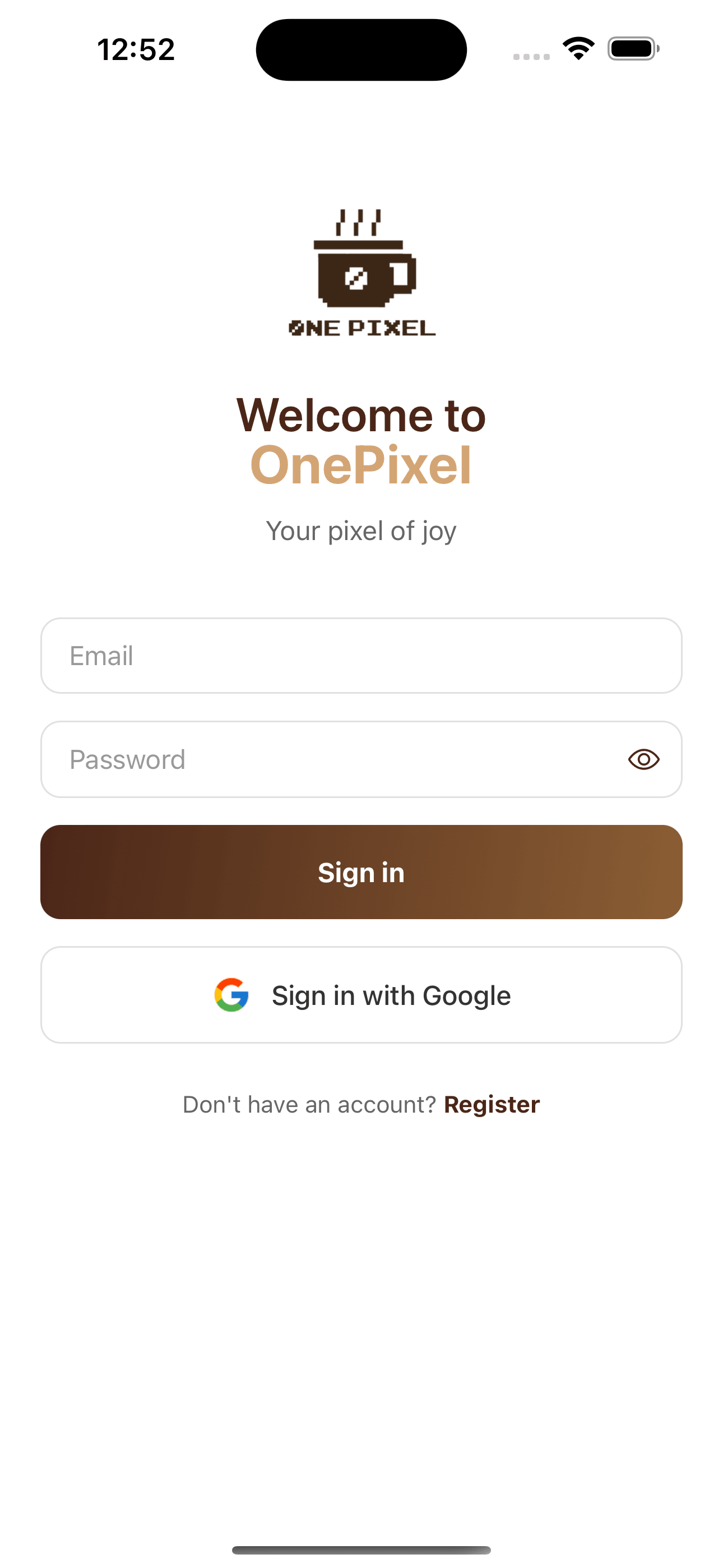This screenshot has height=1568, width=723.
Task: Tap the home indicator bar at the bottom
Action: coord(361,1549)
